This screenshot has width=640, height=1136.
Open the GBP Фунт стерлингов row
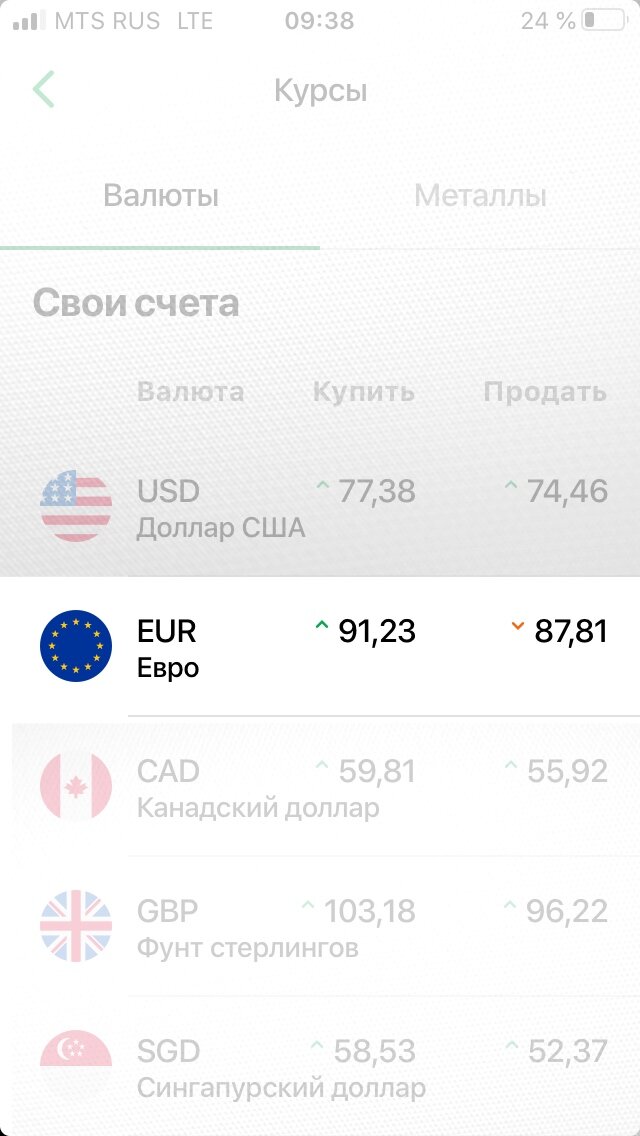tap(320, 927)
